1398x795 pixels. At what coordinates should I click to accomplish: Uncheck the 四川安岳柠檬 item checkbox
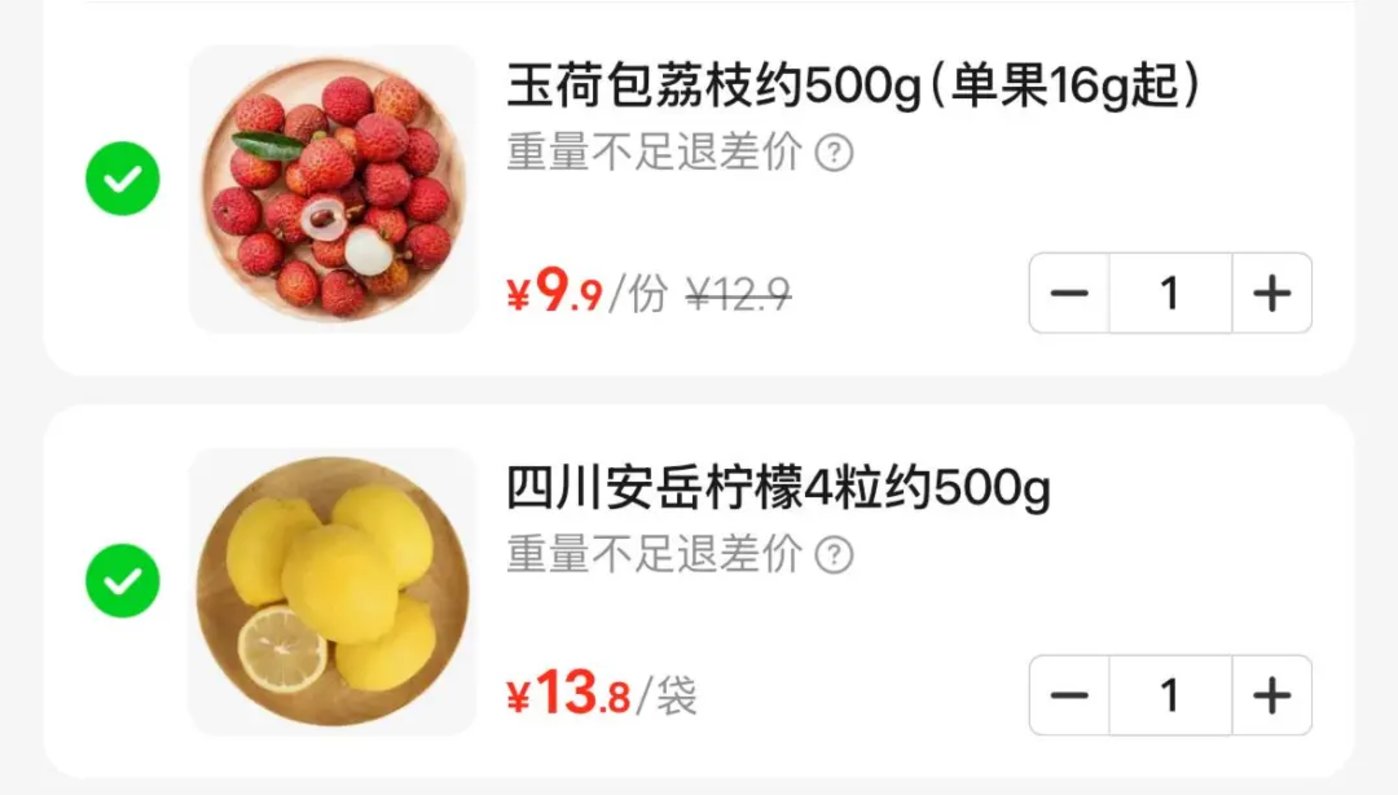(122, 580)
